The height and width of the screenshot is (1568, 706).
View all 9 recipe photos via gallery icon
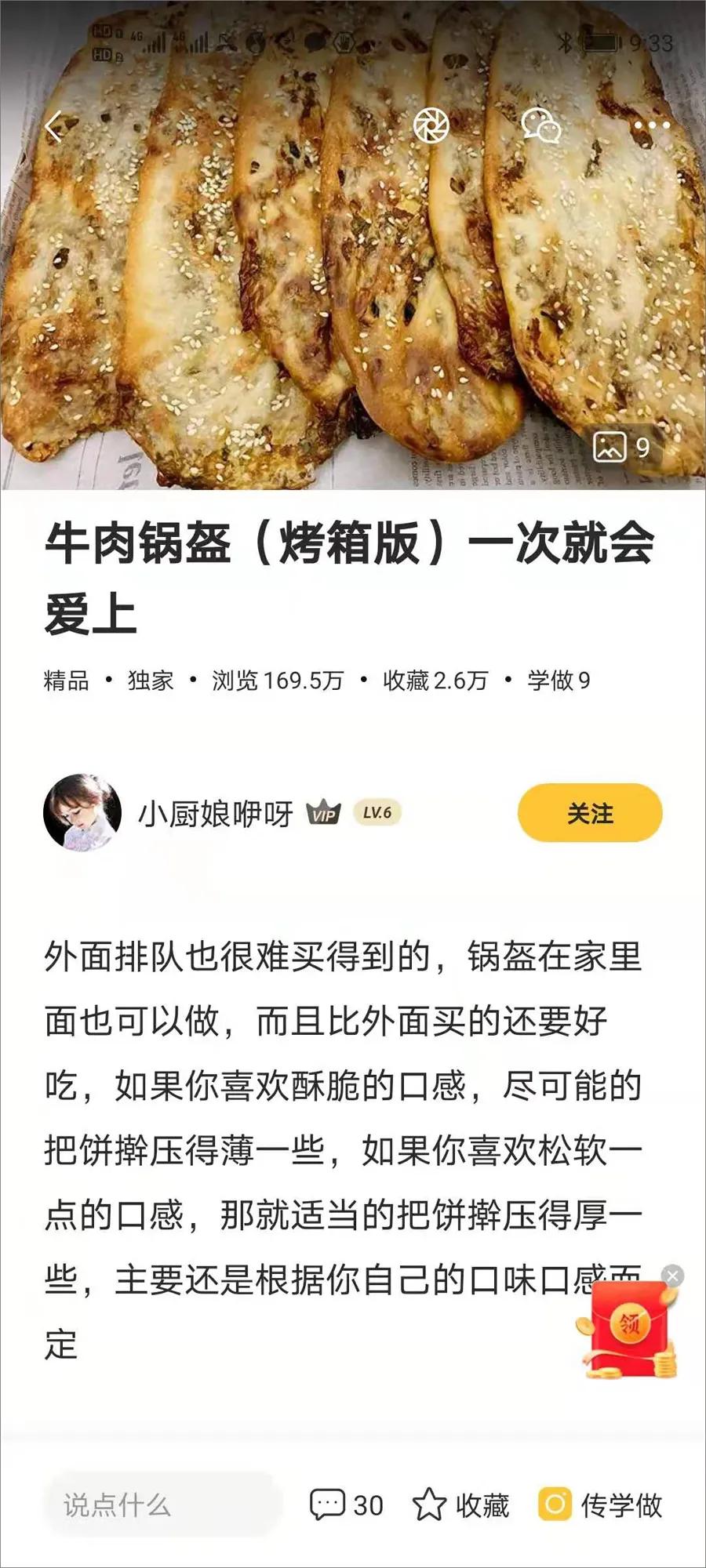tap(619, 445)
